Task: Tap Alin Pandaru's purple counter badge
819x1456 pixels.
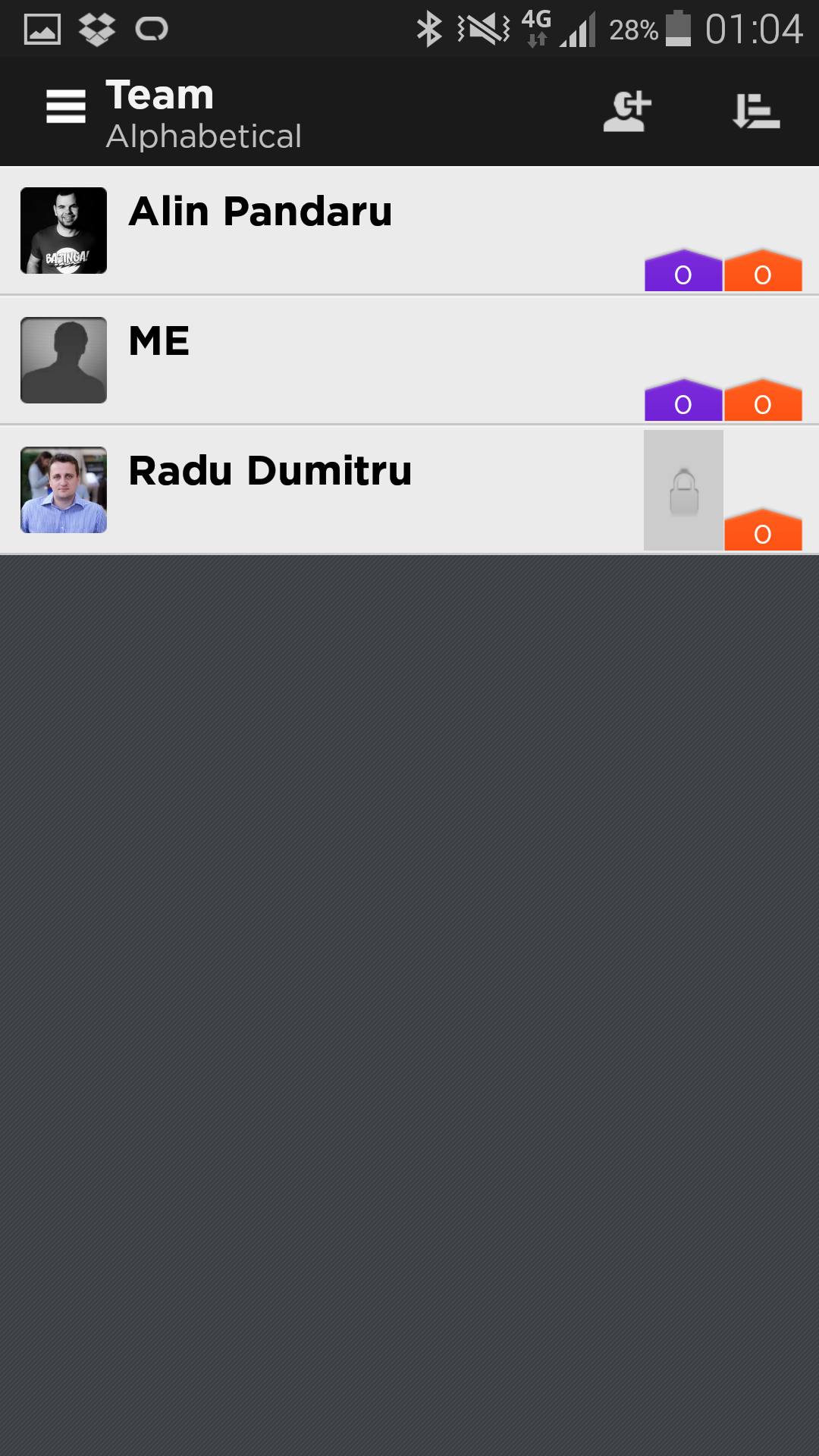Action: [x=683, y=270]
